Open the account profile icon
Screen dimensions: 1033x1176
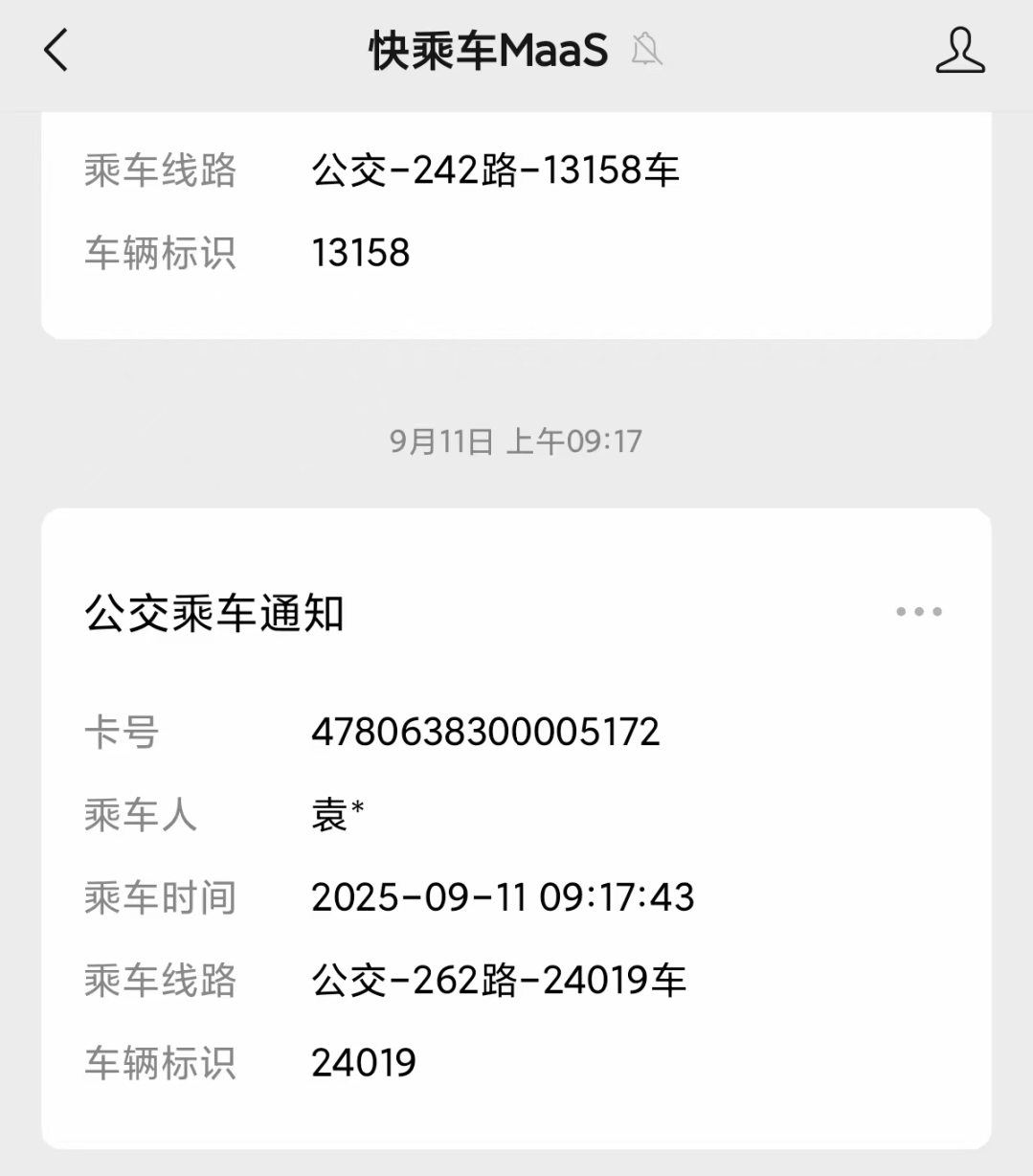pyautogui.click(x=959, y=50)
